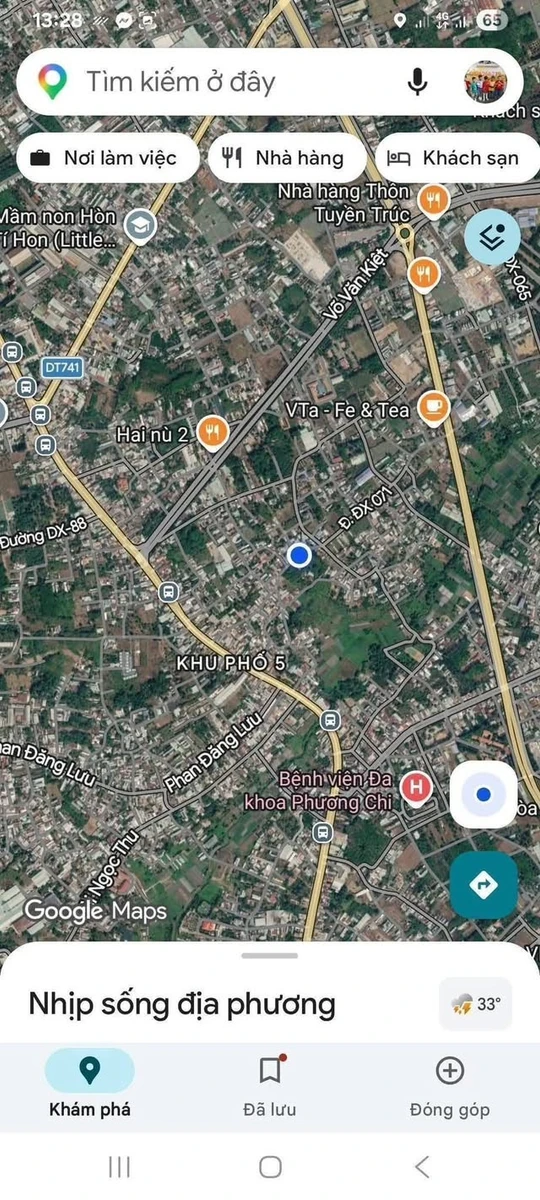Check the 33° weather chip
The height and width of the screenshot is (1200, 540).
coord(476,1004)
